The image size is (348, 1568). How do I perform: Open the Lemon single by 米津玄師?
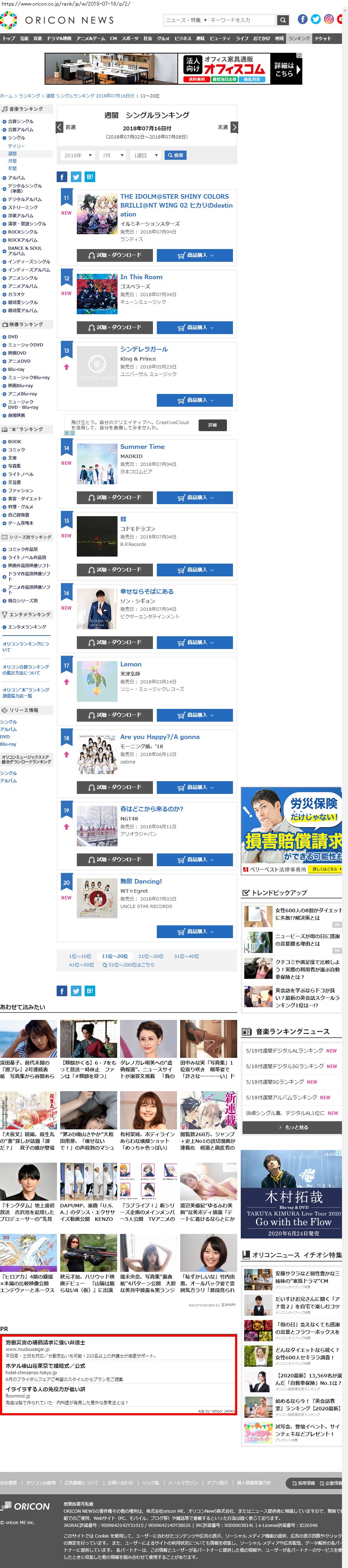(x=130, y=664)
